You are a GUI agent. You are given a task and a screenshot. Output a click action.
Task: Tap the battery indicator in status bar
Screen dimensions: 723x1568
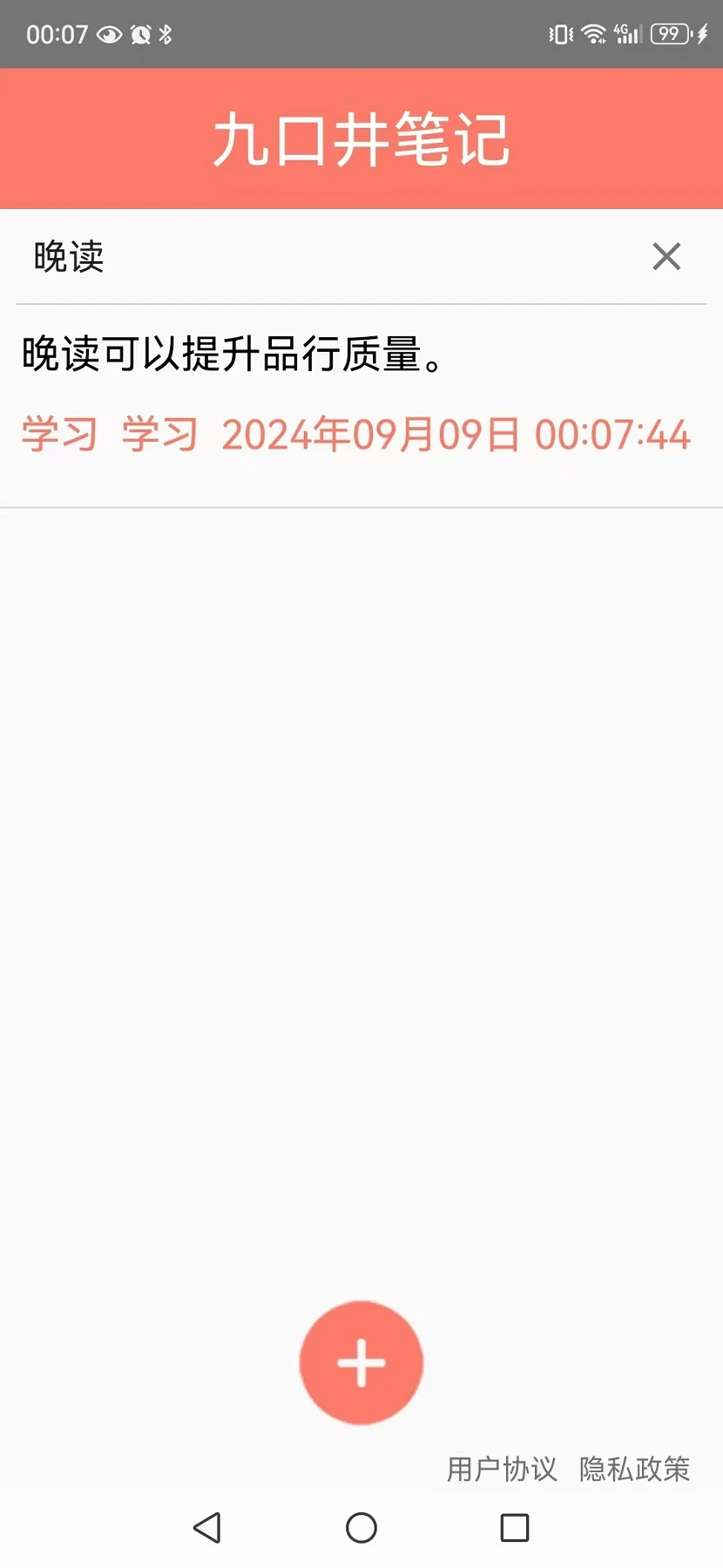[x=669, y=34]
